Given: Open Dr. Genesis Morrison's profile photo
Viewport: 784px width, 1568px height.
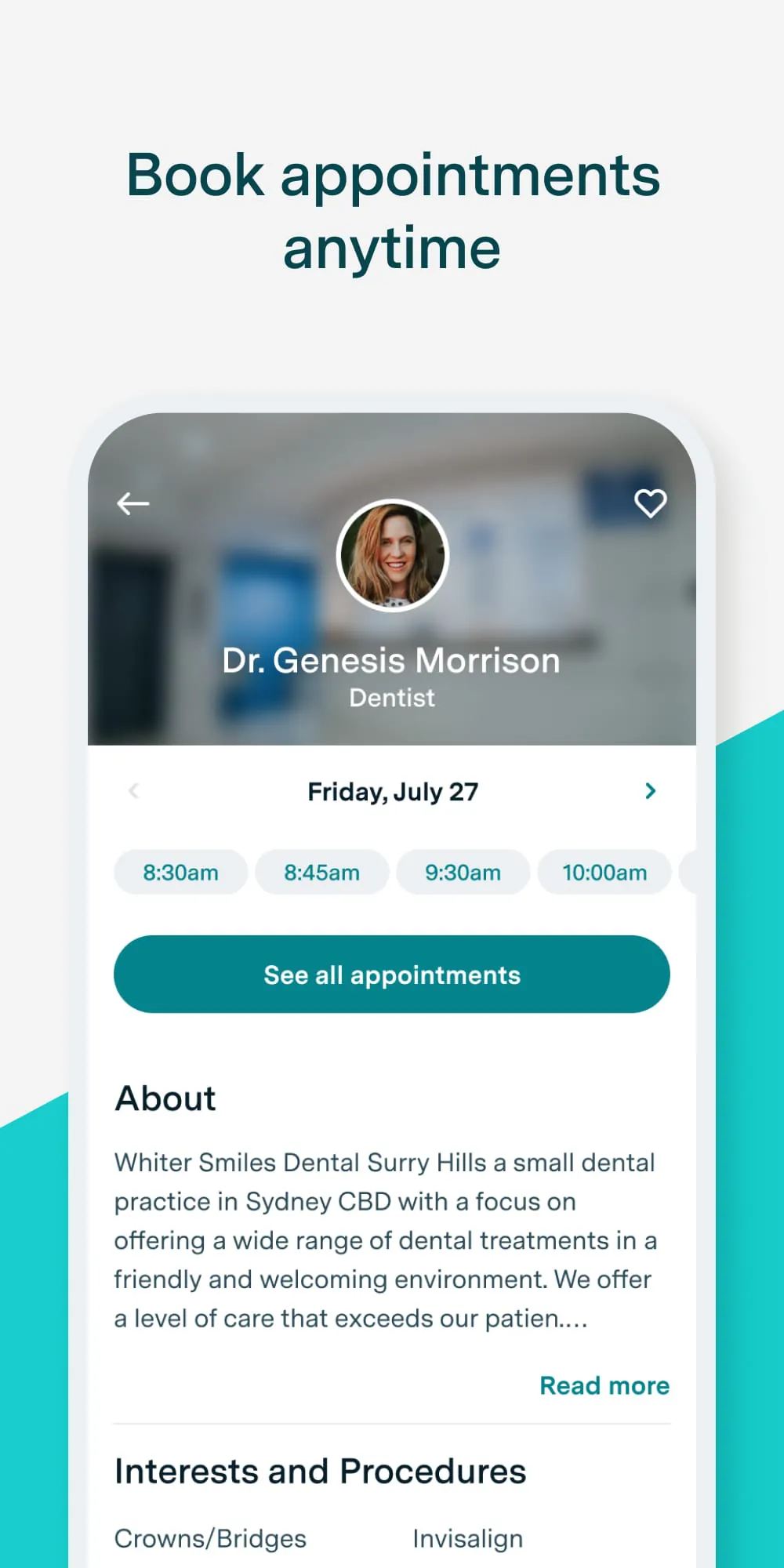Looking at the screenshot, I should [392, 555].
